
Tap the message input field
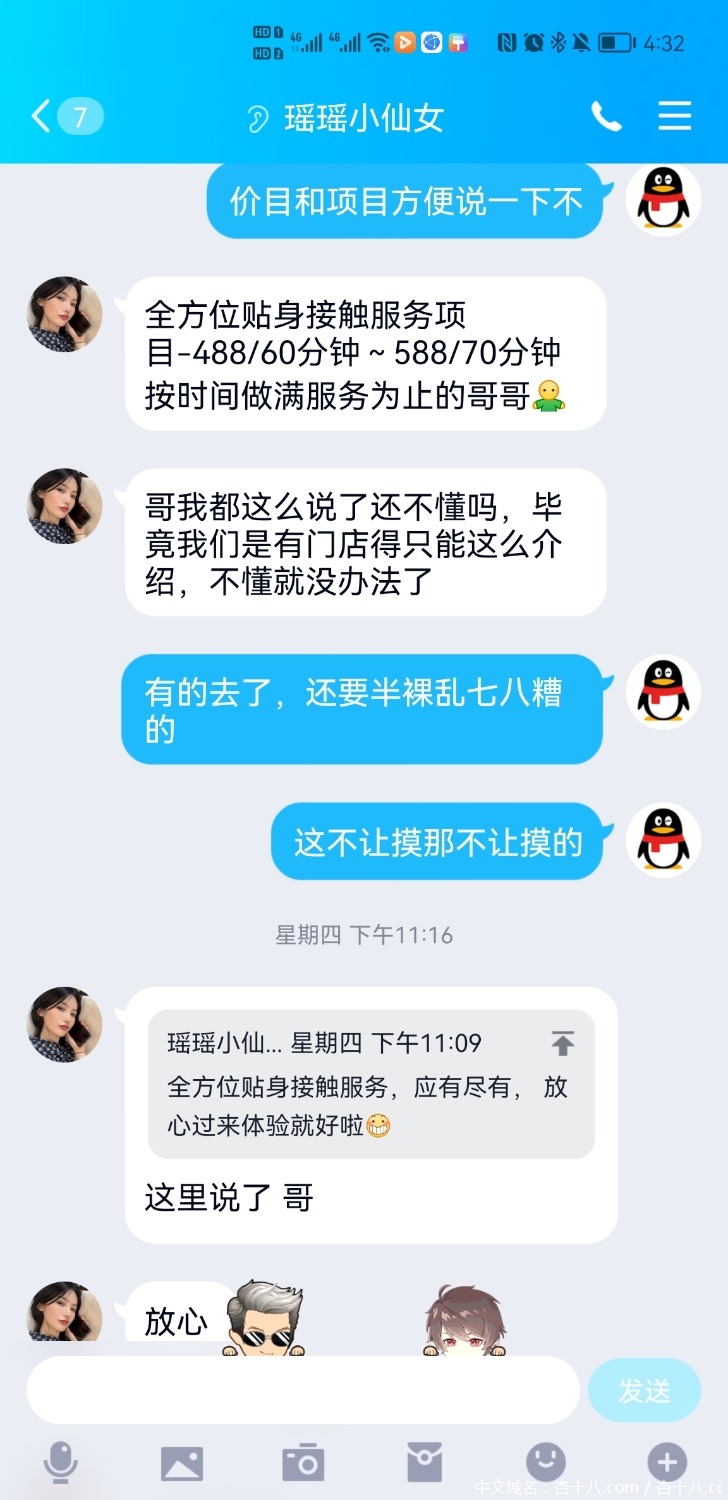(x=302, y=1390)
